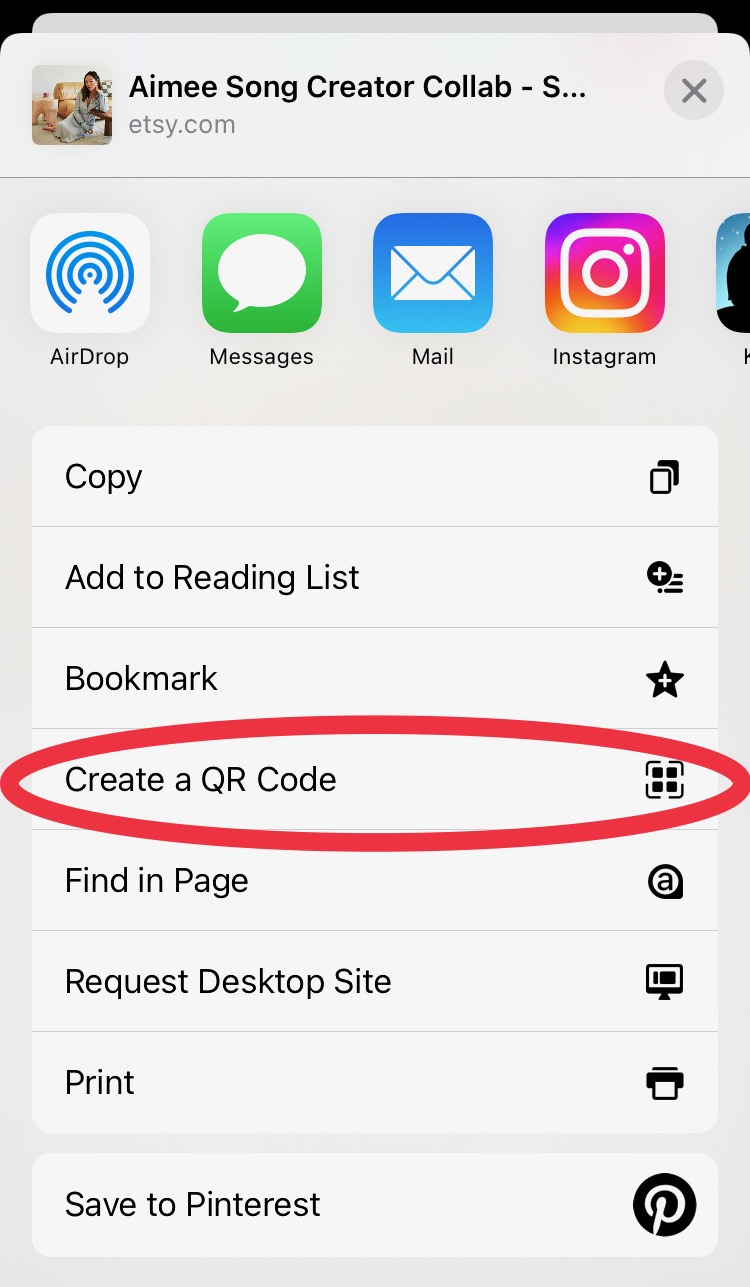Tap the desktop monitor icon
This screenshot has height=1287, width=750.
pyautogui.click(x=665, y=982)
